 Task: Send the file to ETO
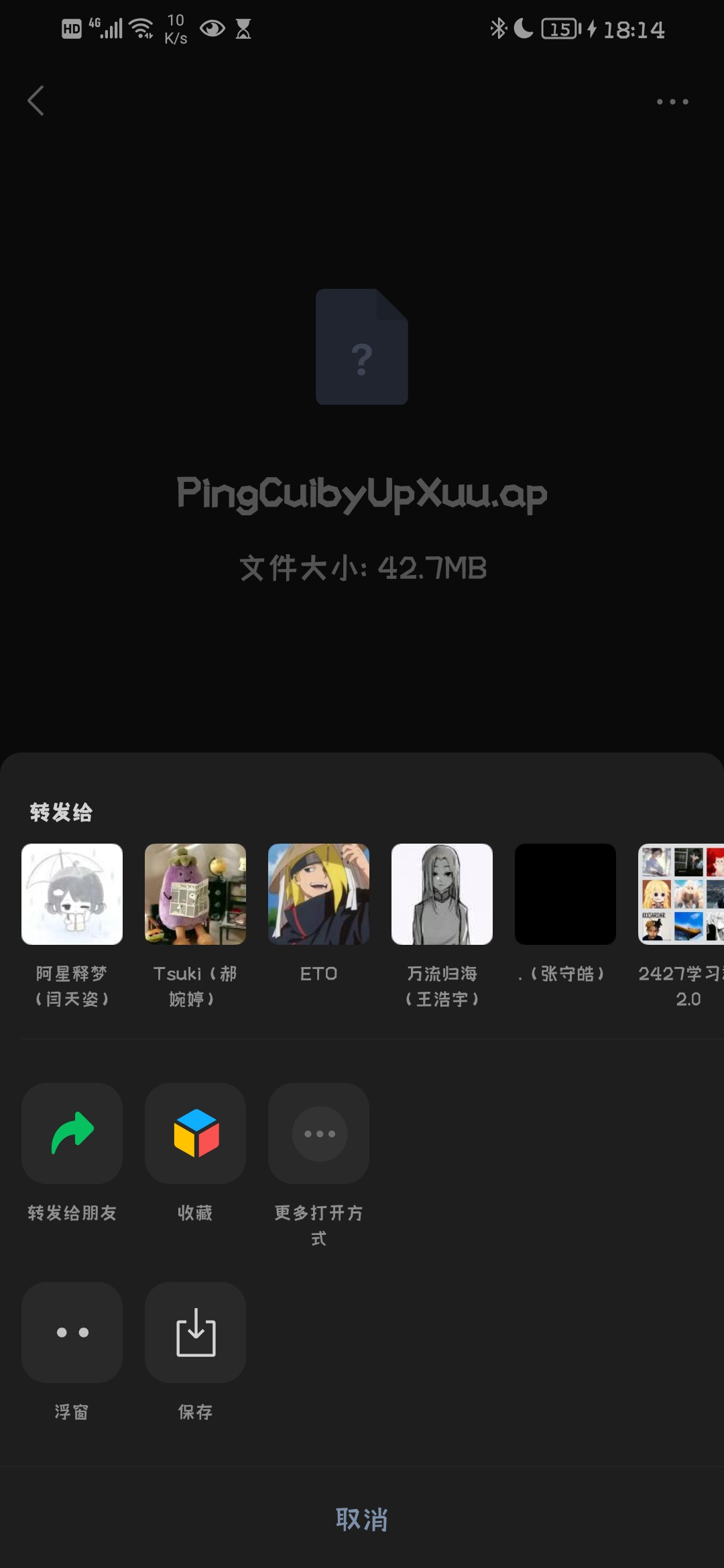318,895
